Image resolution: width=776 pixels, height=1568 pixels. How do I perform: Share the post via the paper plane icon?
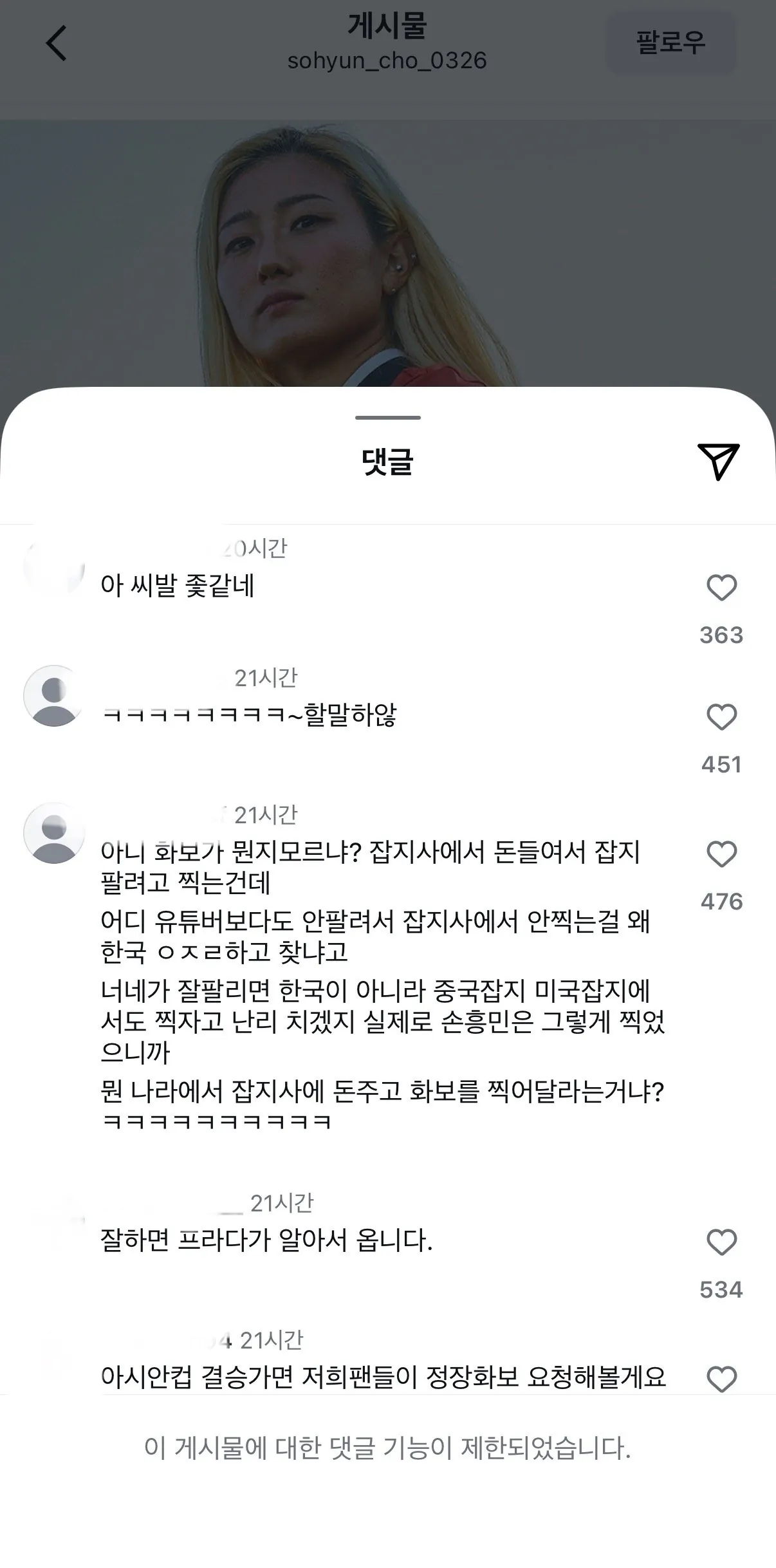pos(718,461)
